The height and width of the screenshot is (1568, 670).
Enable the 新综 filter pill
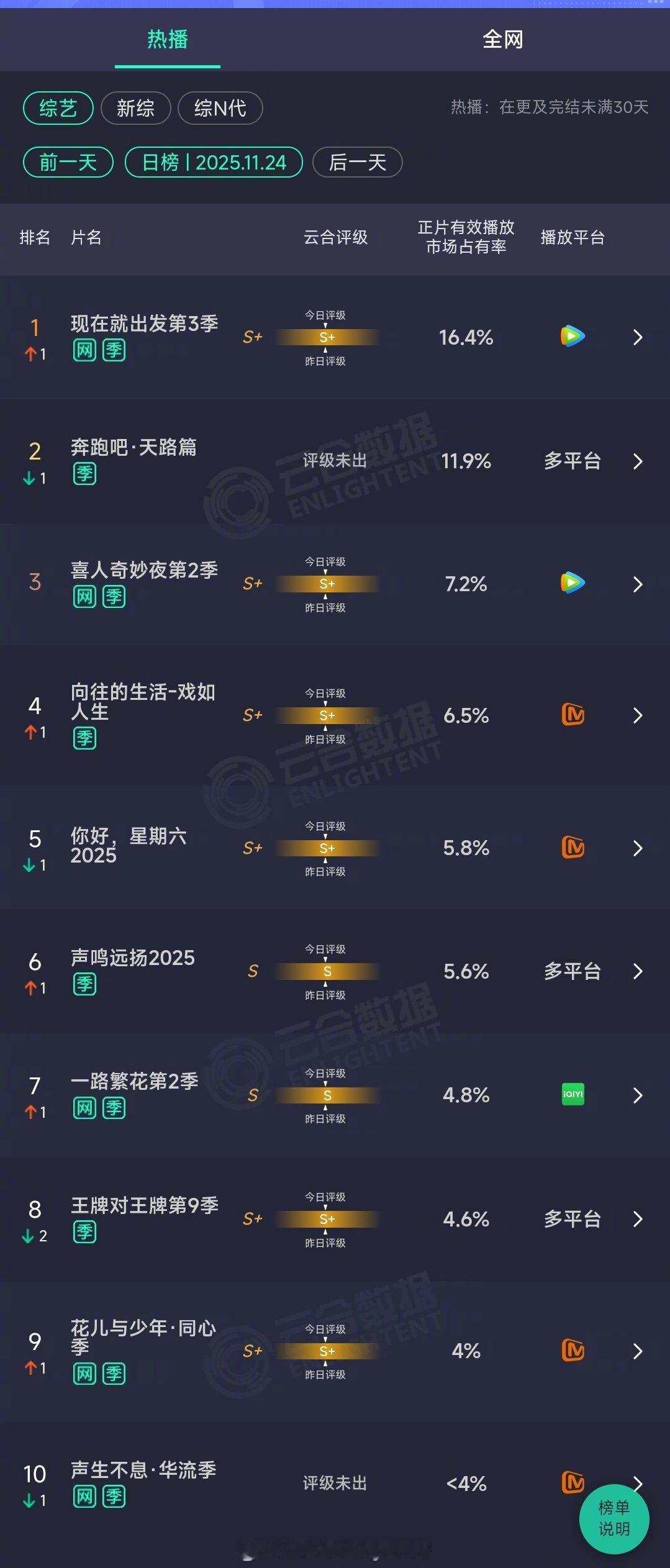[x=137, y=108]
